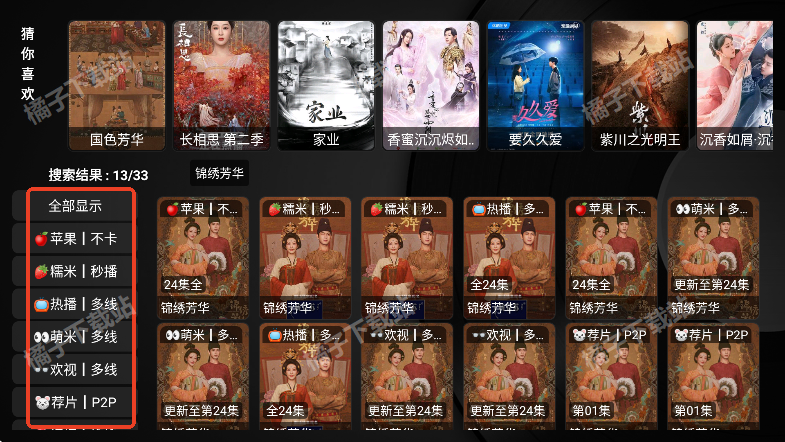Tap the 锦绣芳华 search keyword chip
Screen dimensions: 785x442
tap(220, 174)
